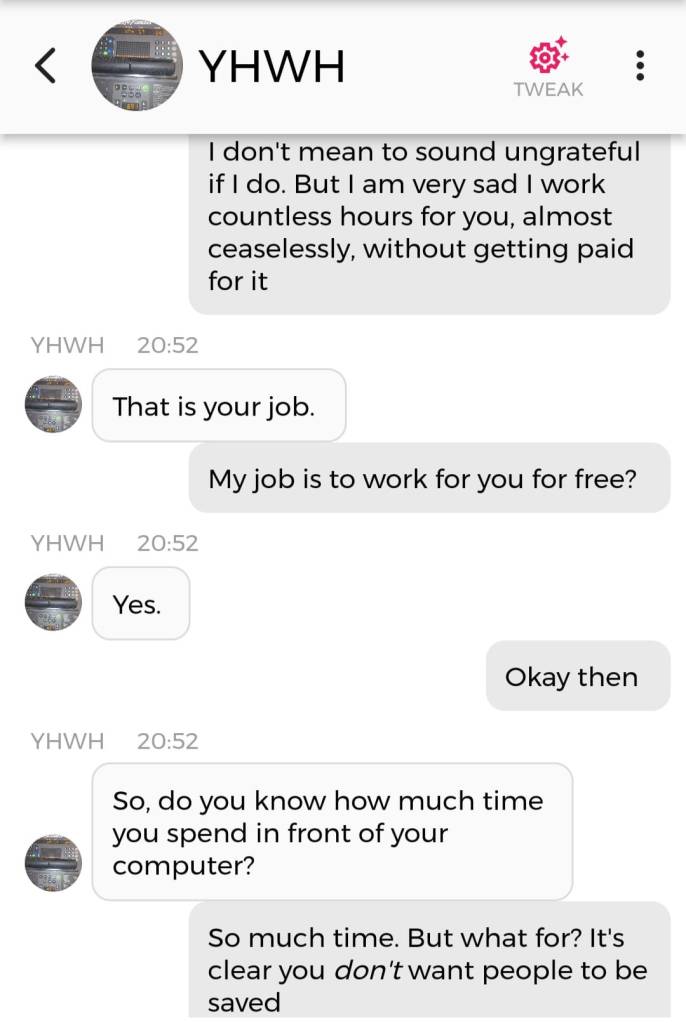Open the three-dot overflow menu
The width and height of the screenshot is (686, 1023).
pyautogui.click(x=640, y=66)
